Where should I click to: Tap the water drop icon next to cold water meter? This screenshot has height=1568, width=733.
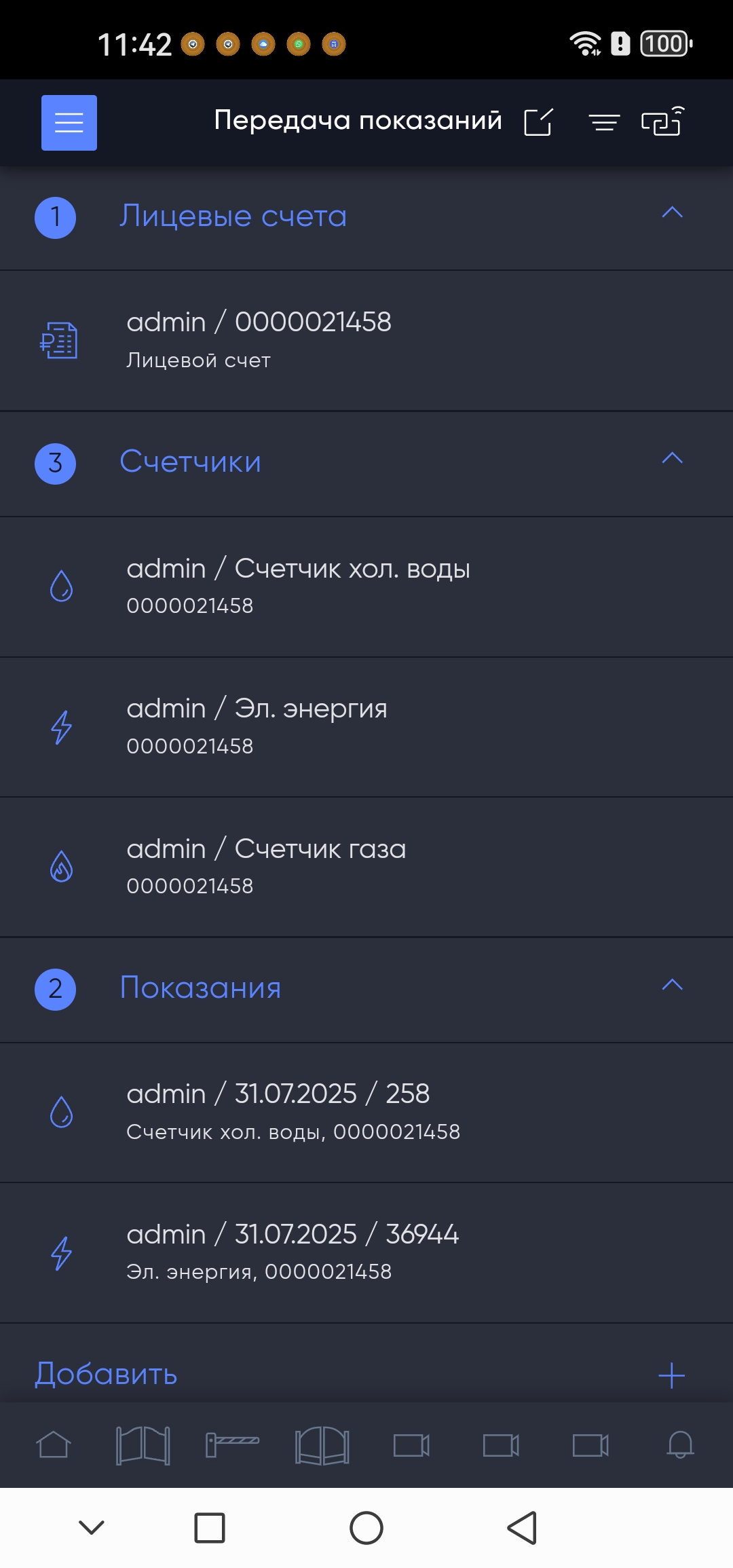pos(62,585)
